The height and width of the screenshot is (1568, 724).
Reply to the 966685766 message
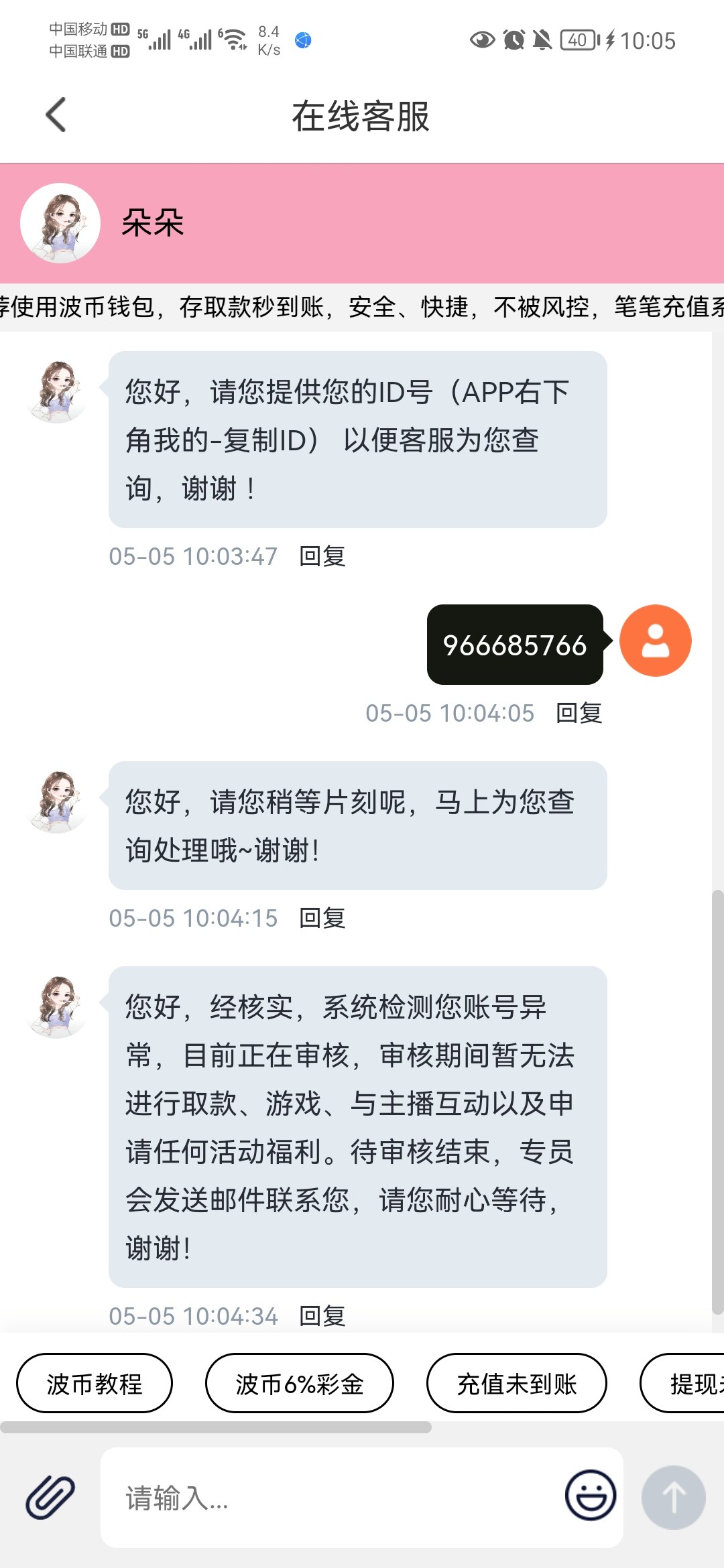click(579, 713)
